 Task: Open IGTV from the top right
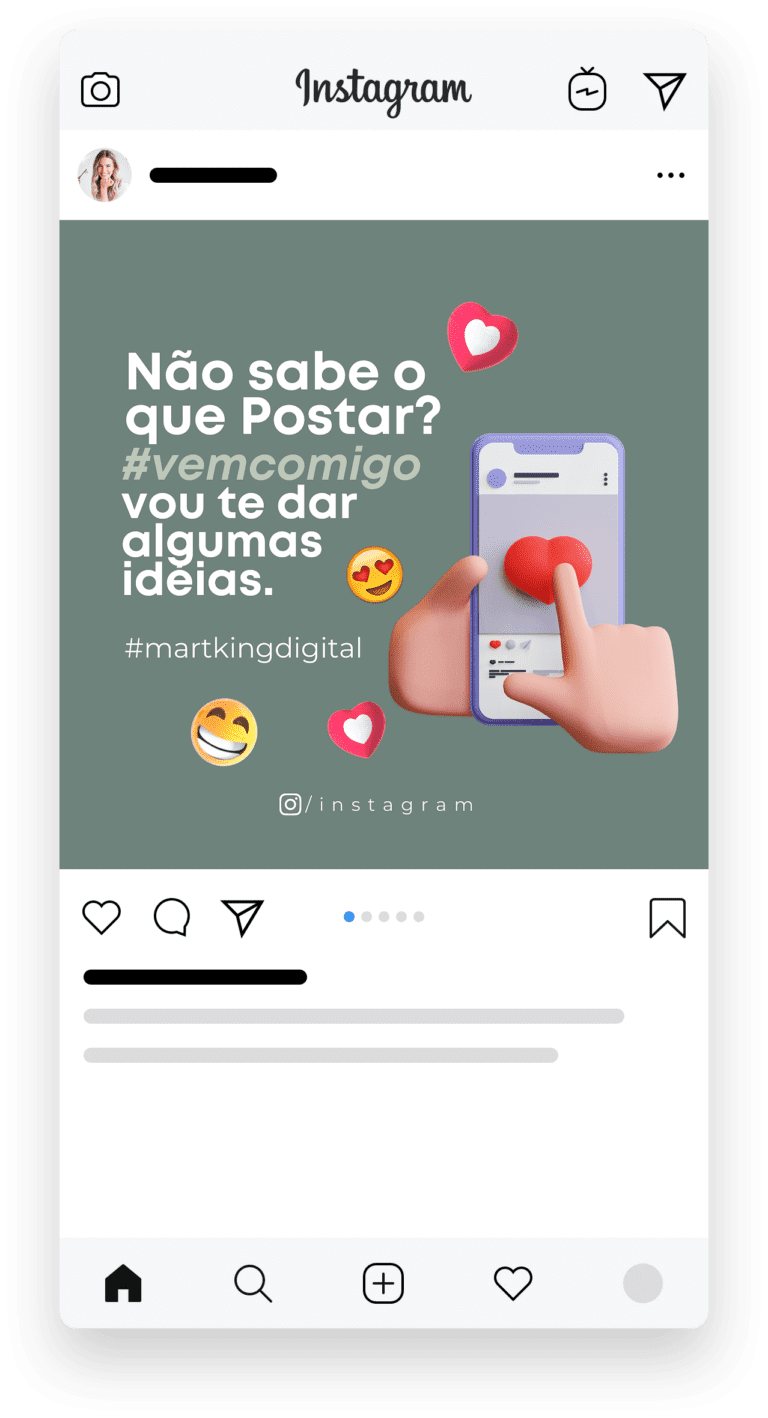coord(586,88)
